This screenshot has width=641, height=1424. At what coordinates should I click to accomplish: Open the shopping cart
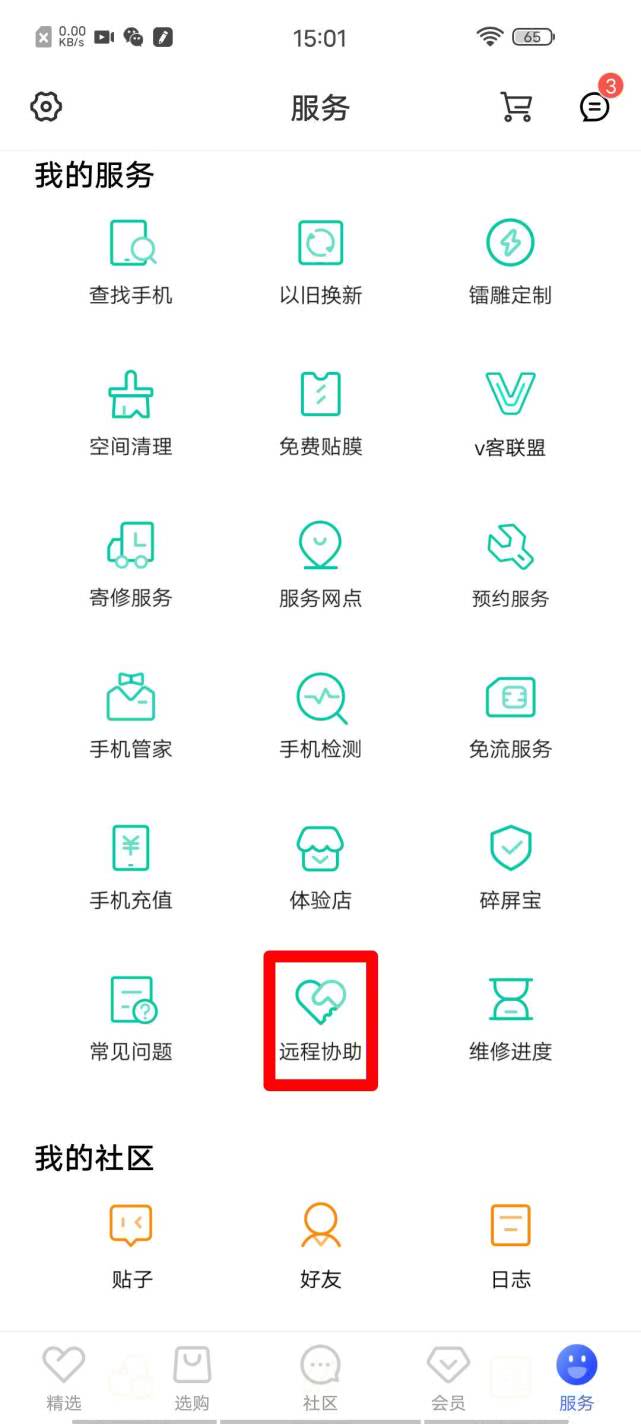pyautogui.click(x=516, y=107)
